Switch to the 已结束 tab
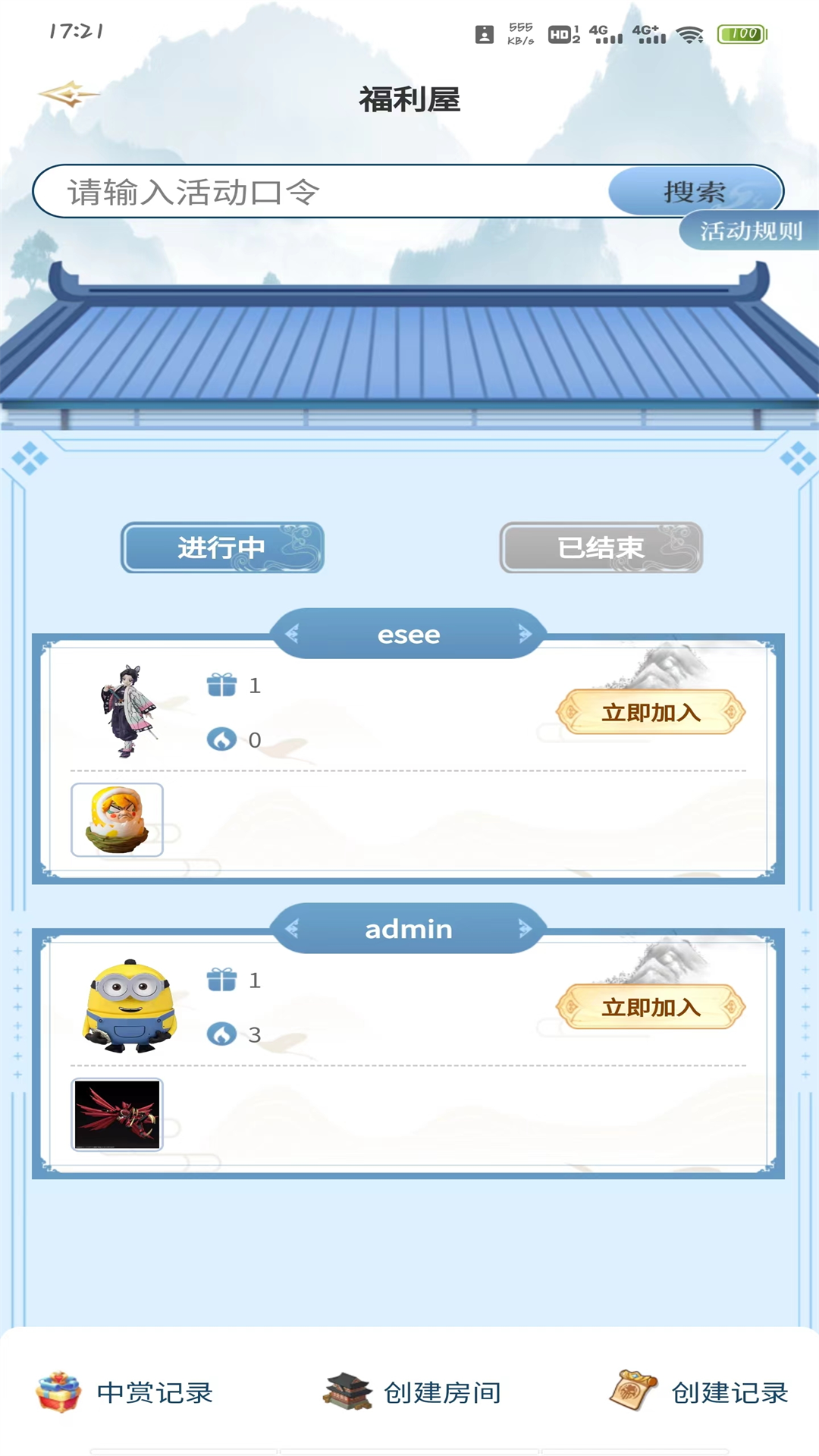 [x=601, y=548]
